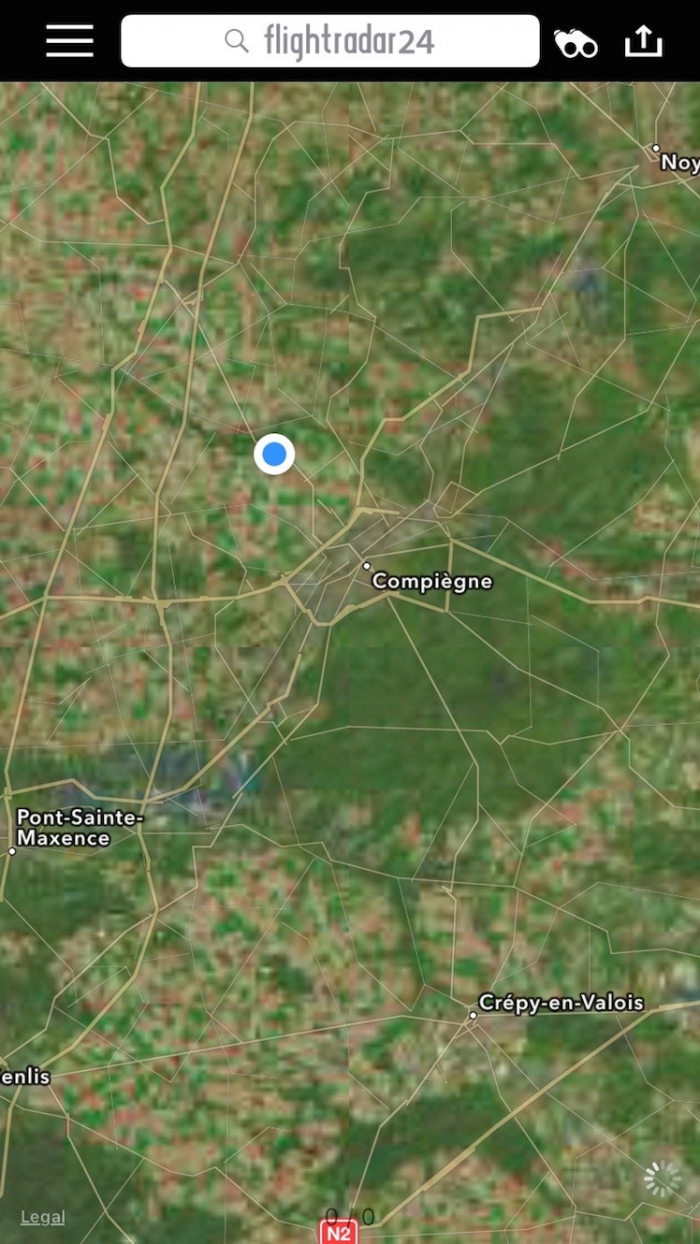Viewport: 700px width, 1244px height.
Task: Open the binoculars view icon
Action: (x=576, y=43)
